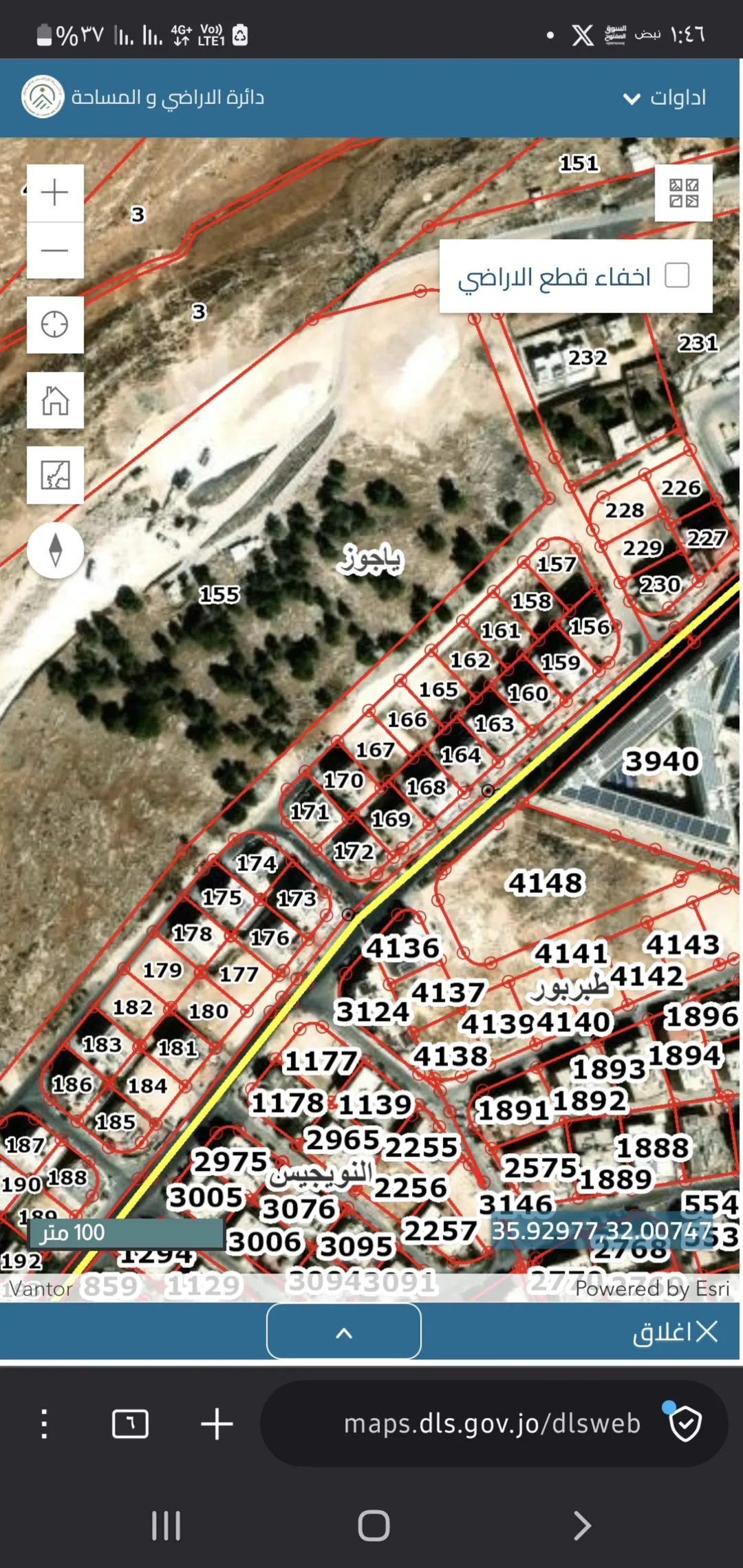743x1568 pixels.
Task: Go to the phone home screen
Action: [374, 1525]
